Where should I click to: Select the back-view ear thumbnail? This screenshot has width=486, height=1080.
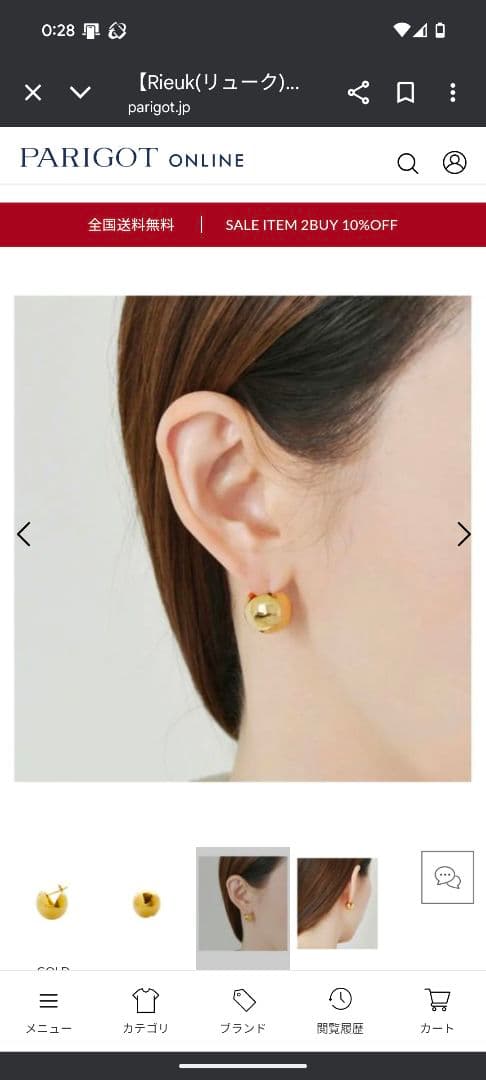tap(337, 903)
